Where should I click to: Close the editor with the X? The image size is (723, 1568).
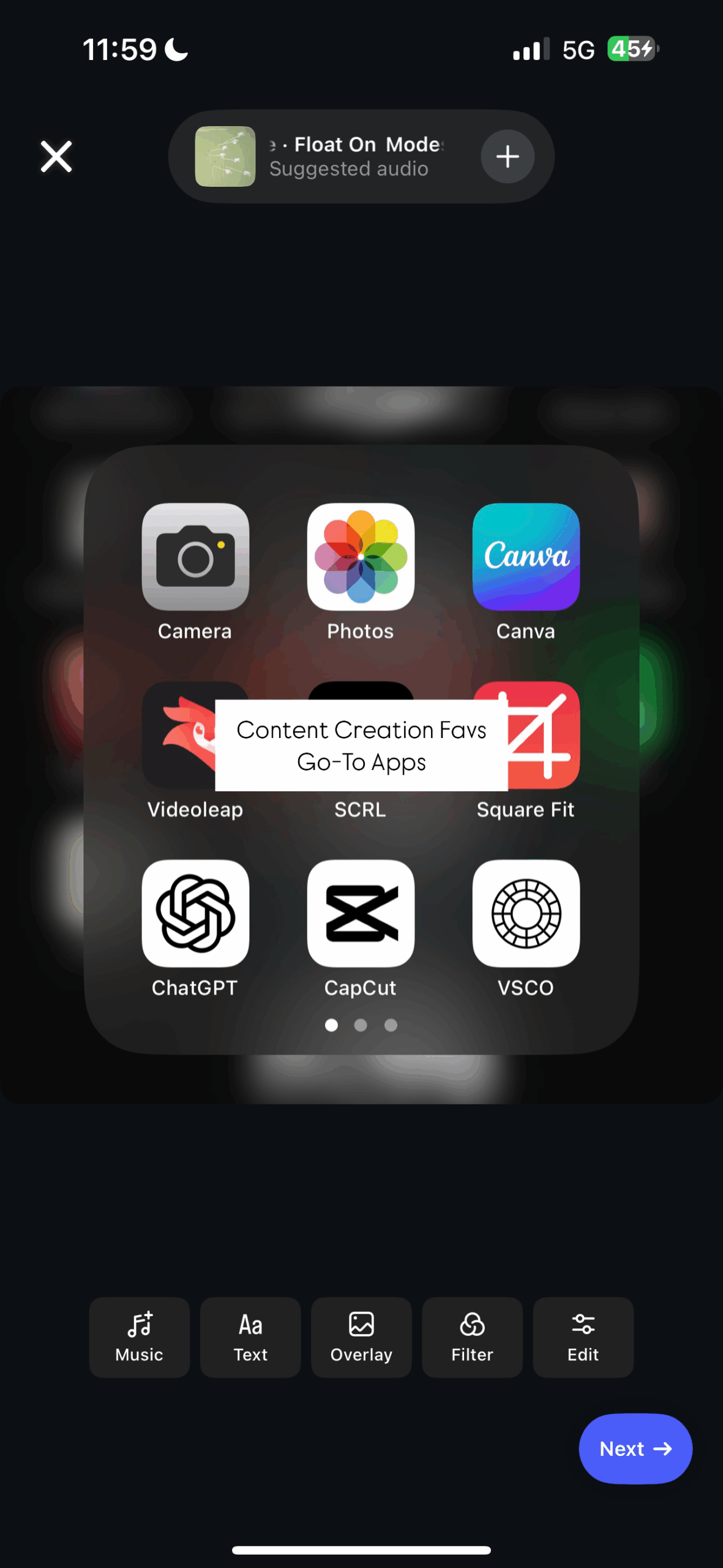[x=56, y=157]
